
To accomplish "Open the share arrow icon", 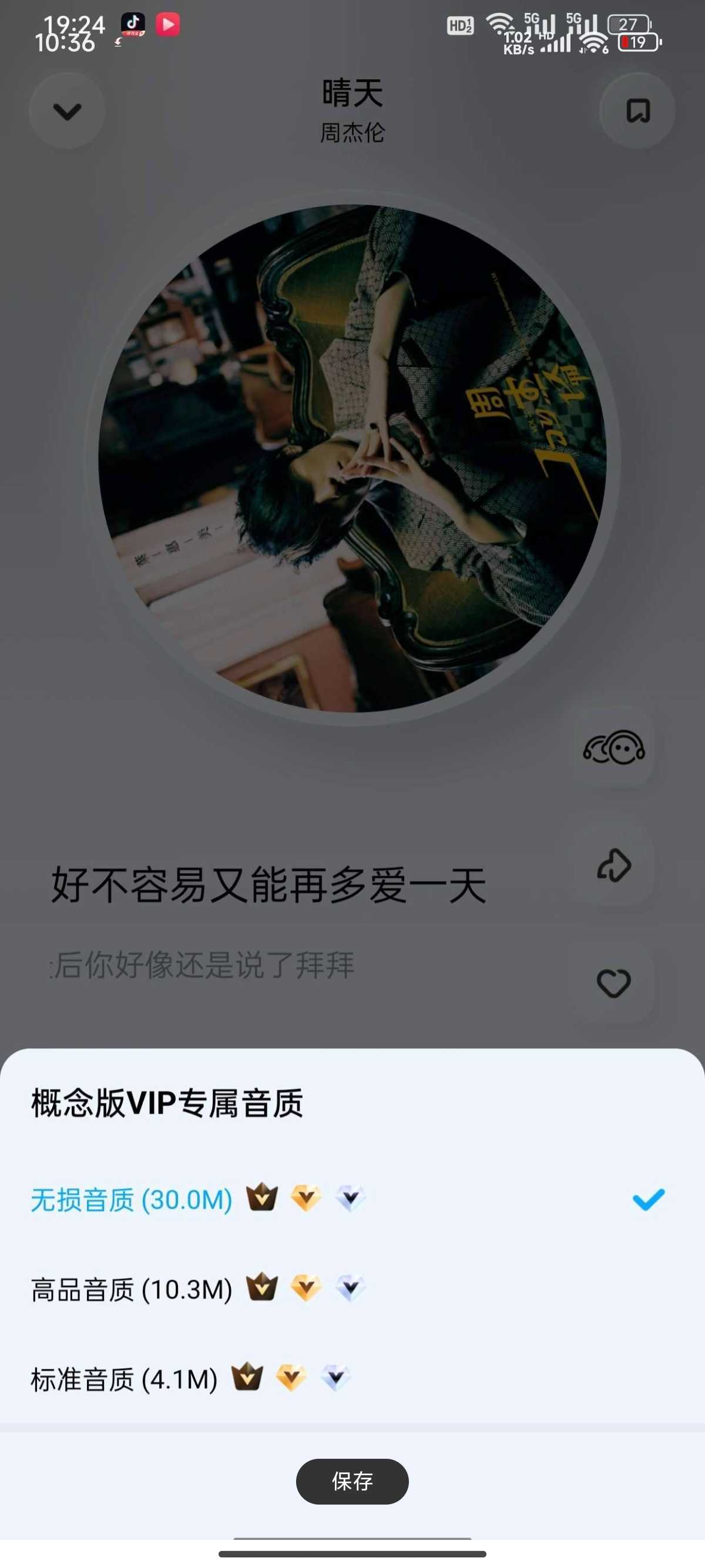I will coord(613,865).
